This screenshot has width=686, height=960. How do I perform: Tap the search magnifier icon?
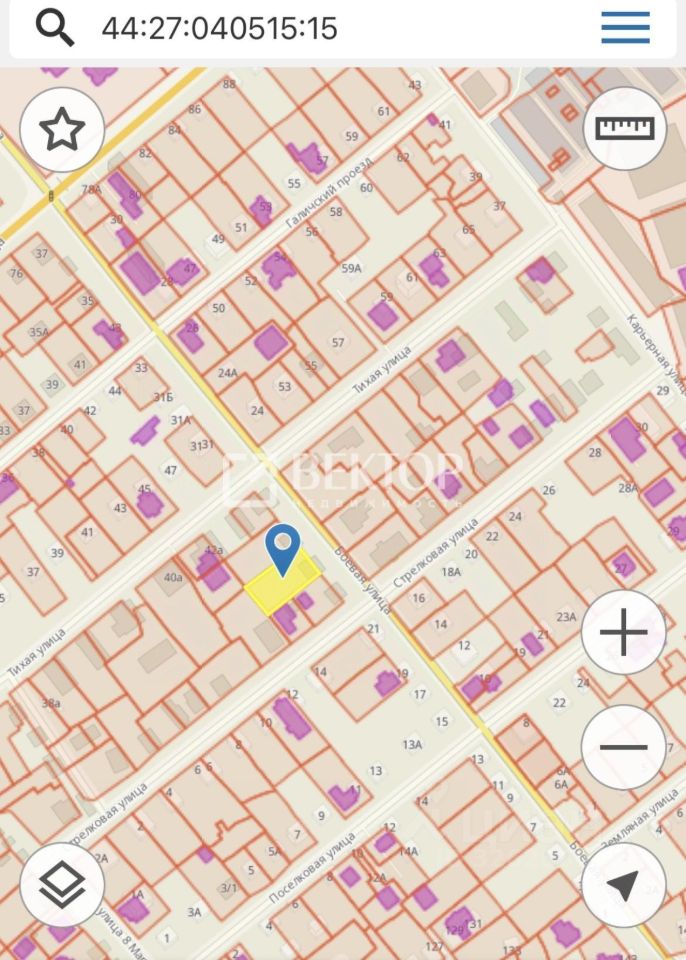(x=55, y=28)
